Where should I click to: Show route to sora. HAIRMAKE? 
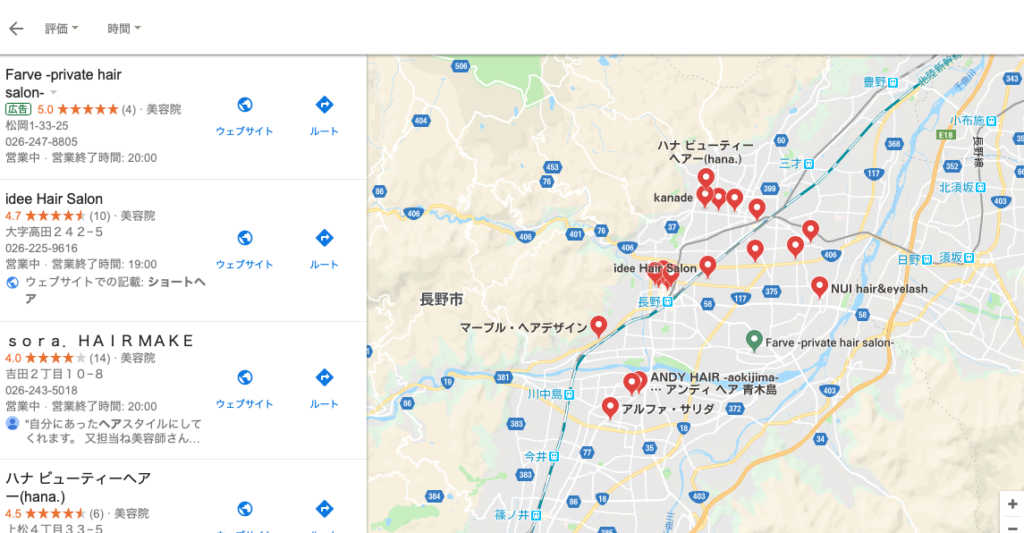tap(324, 388)
